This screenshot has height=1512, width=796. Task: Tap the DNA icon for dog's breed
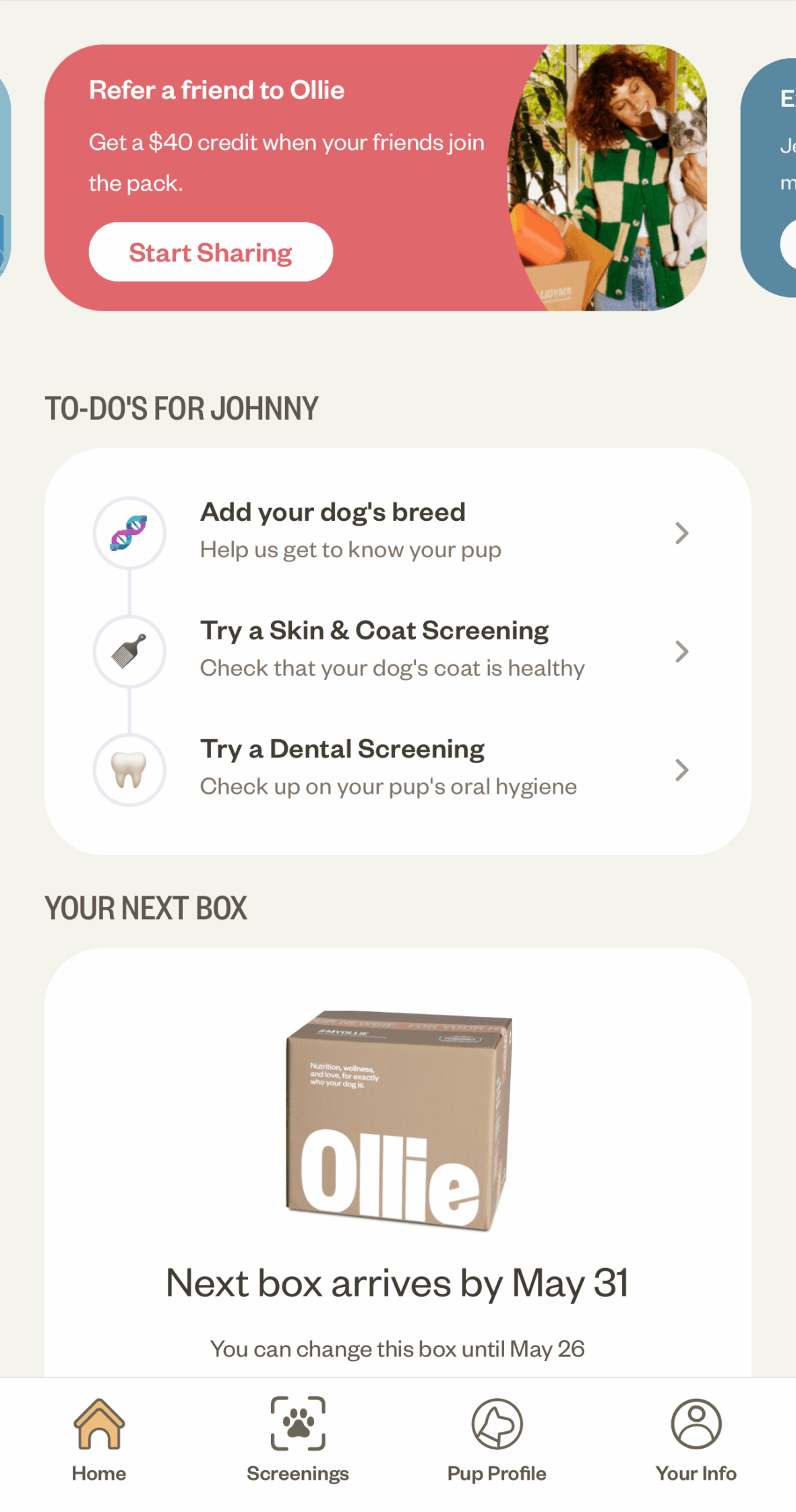coord(129,532)
